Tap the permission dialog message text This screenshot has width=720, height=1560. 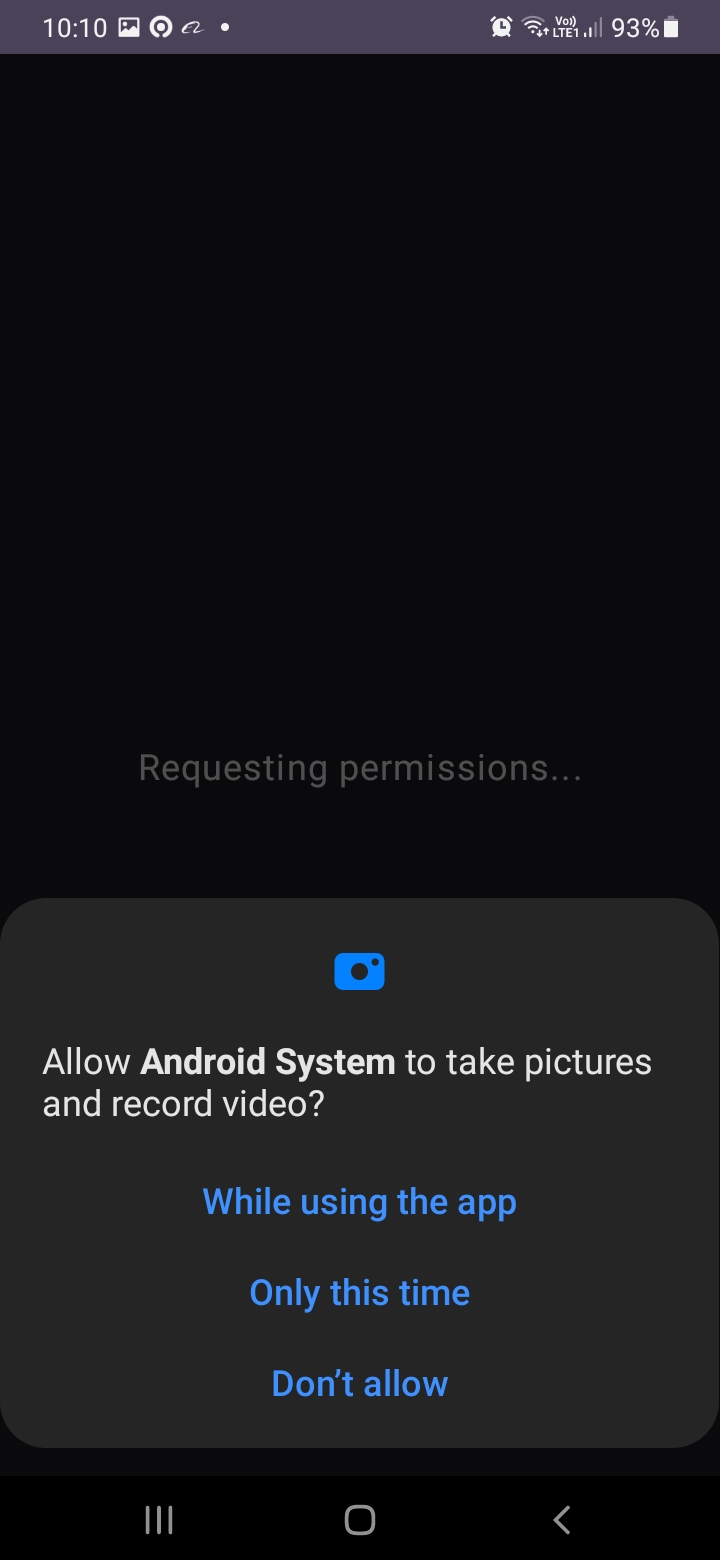click(x=346, y=1081)
